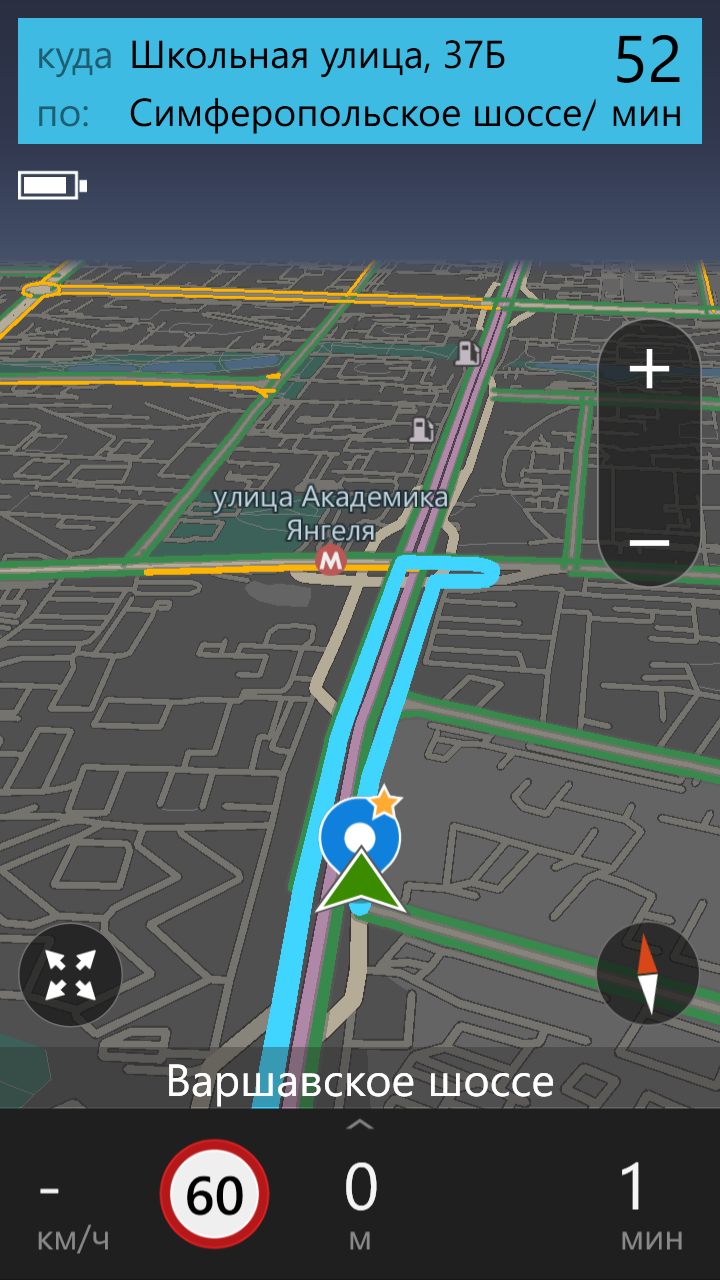720x1280 pixels.
Task: Expand the bottom navigation panel
Action: pos(360,1126)
